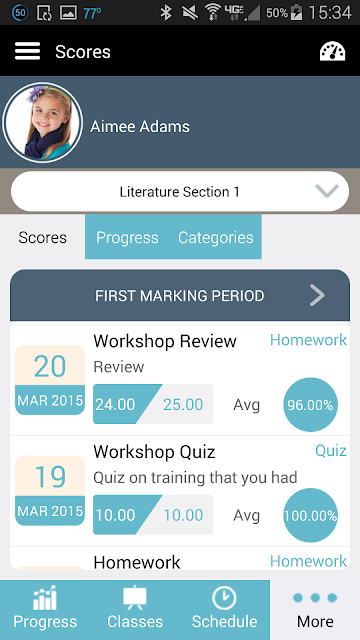
Task: Select the Progress top tab
Action: point(127,237)
